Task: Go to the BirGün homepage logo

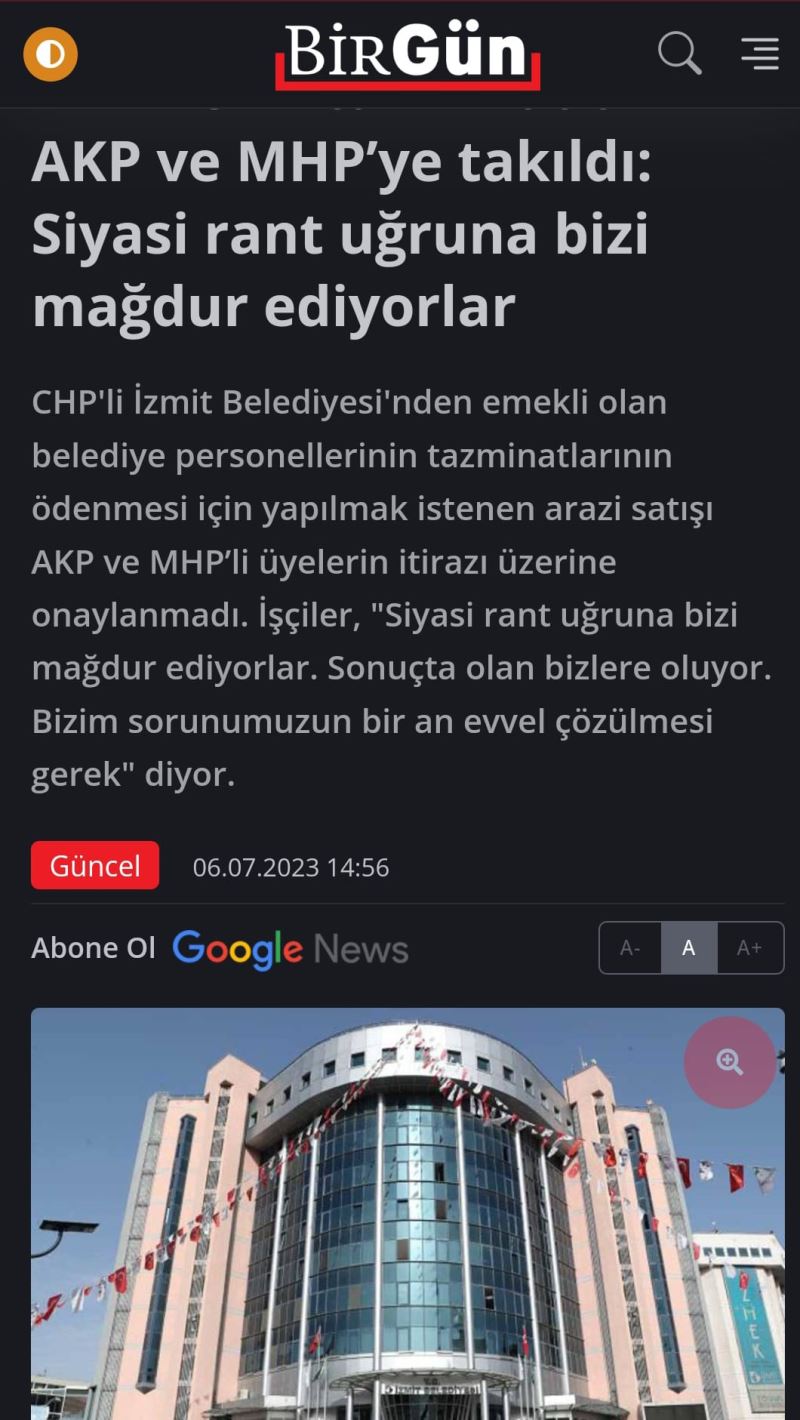Action: click(407, 54)
